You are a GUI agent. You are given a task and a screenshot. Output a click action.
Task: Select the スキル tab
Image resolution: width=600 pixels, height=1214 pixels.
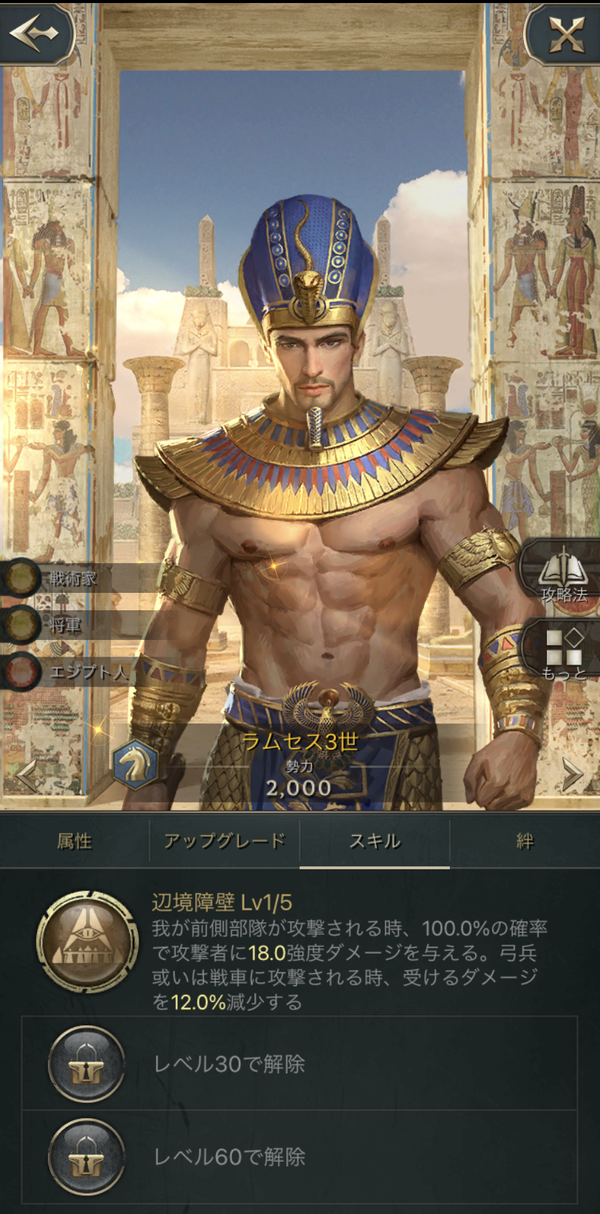tap(375, 841)
